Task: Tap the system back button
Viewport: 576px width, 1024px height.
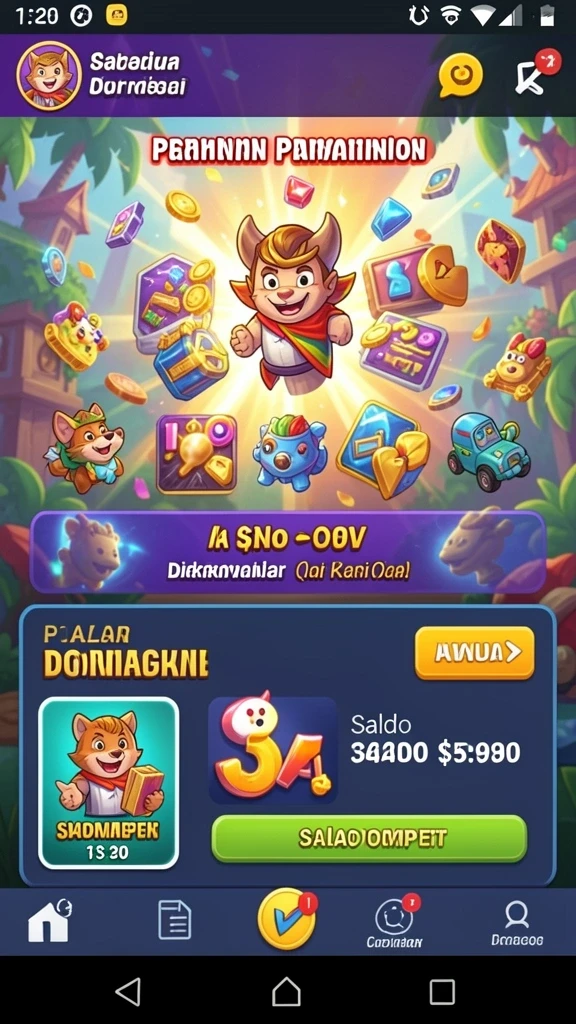Action: click(x=128, y=992)
